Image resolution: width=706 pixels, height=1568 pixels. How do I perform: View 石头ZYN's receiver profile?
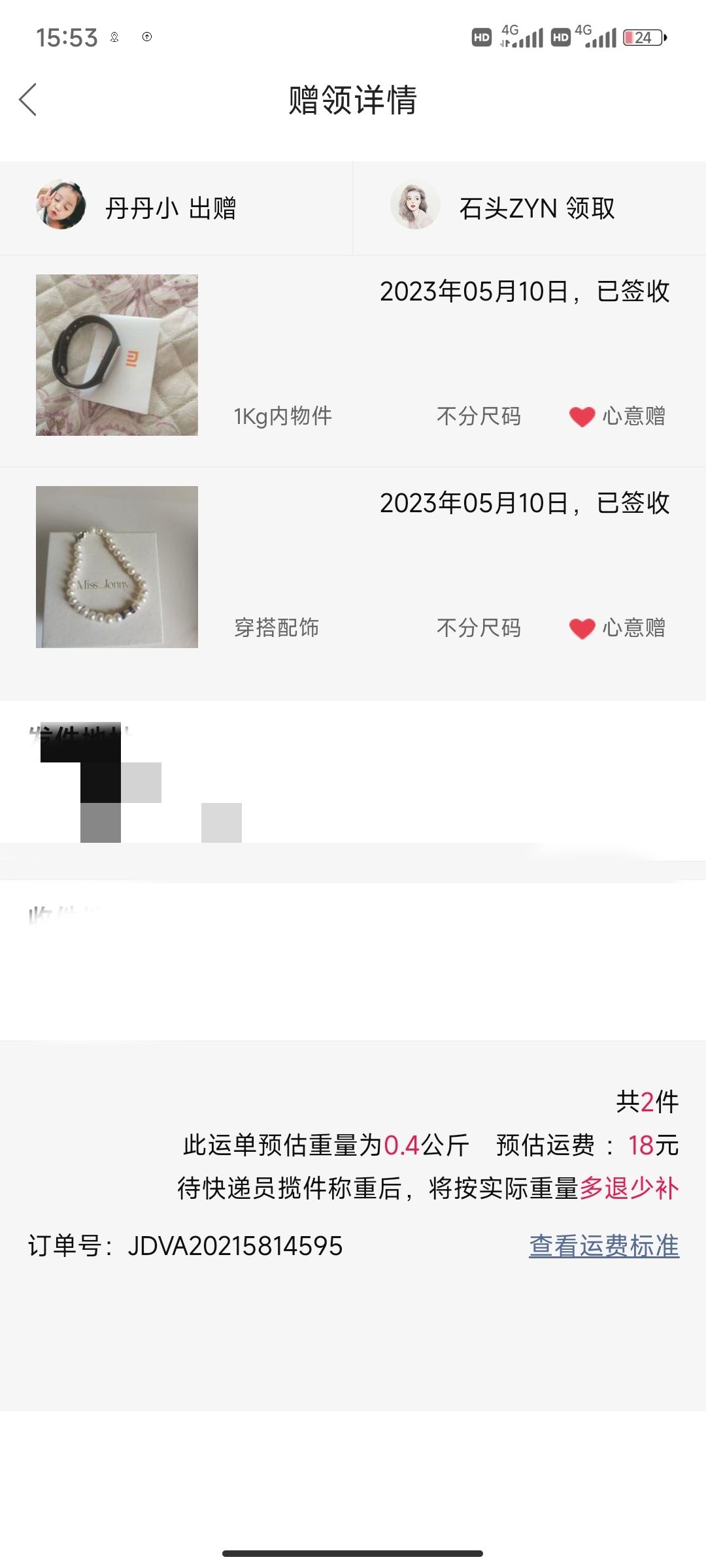(x=415, y=205)
